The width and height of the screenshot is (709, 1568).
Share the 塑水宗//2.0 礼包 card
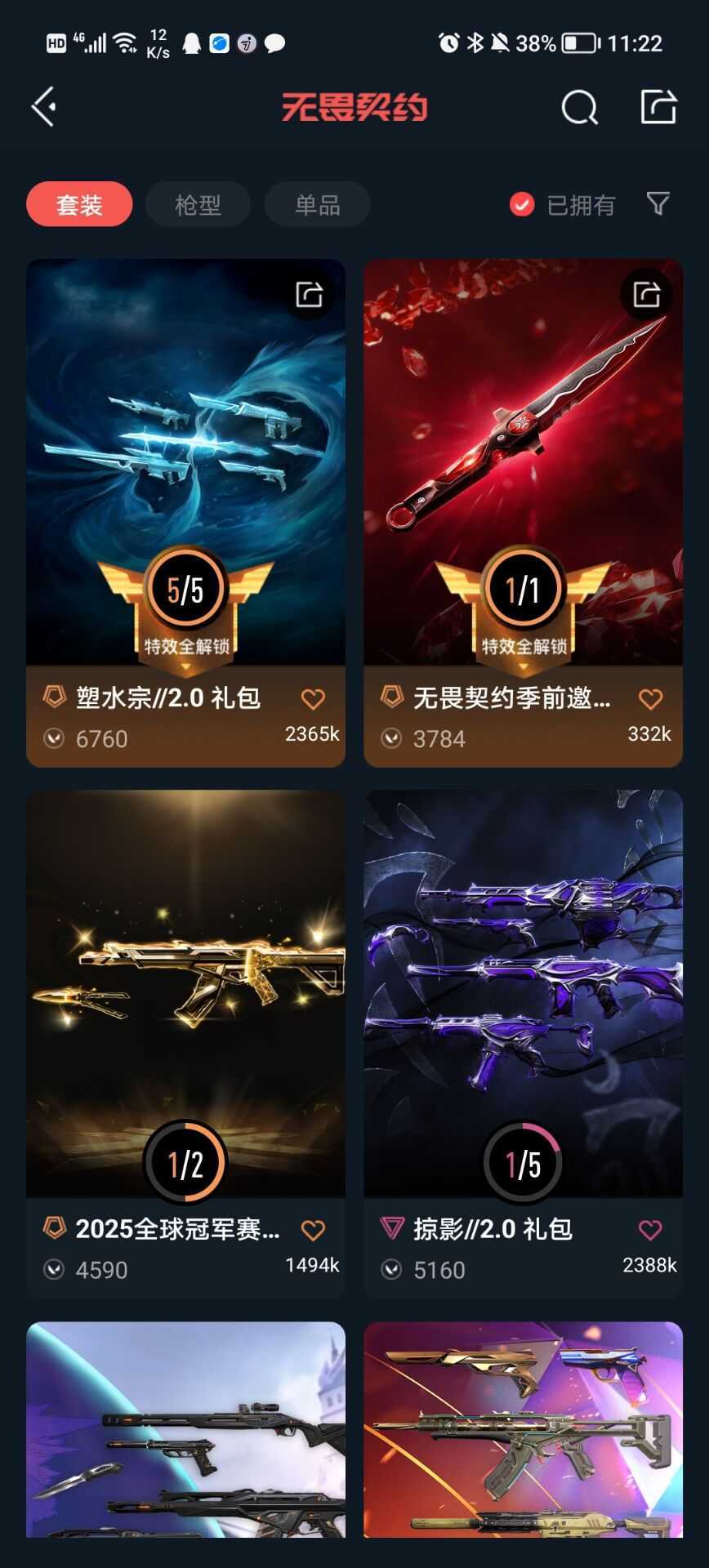tap(310, 294)
